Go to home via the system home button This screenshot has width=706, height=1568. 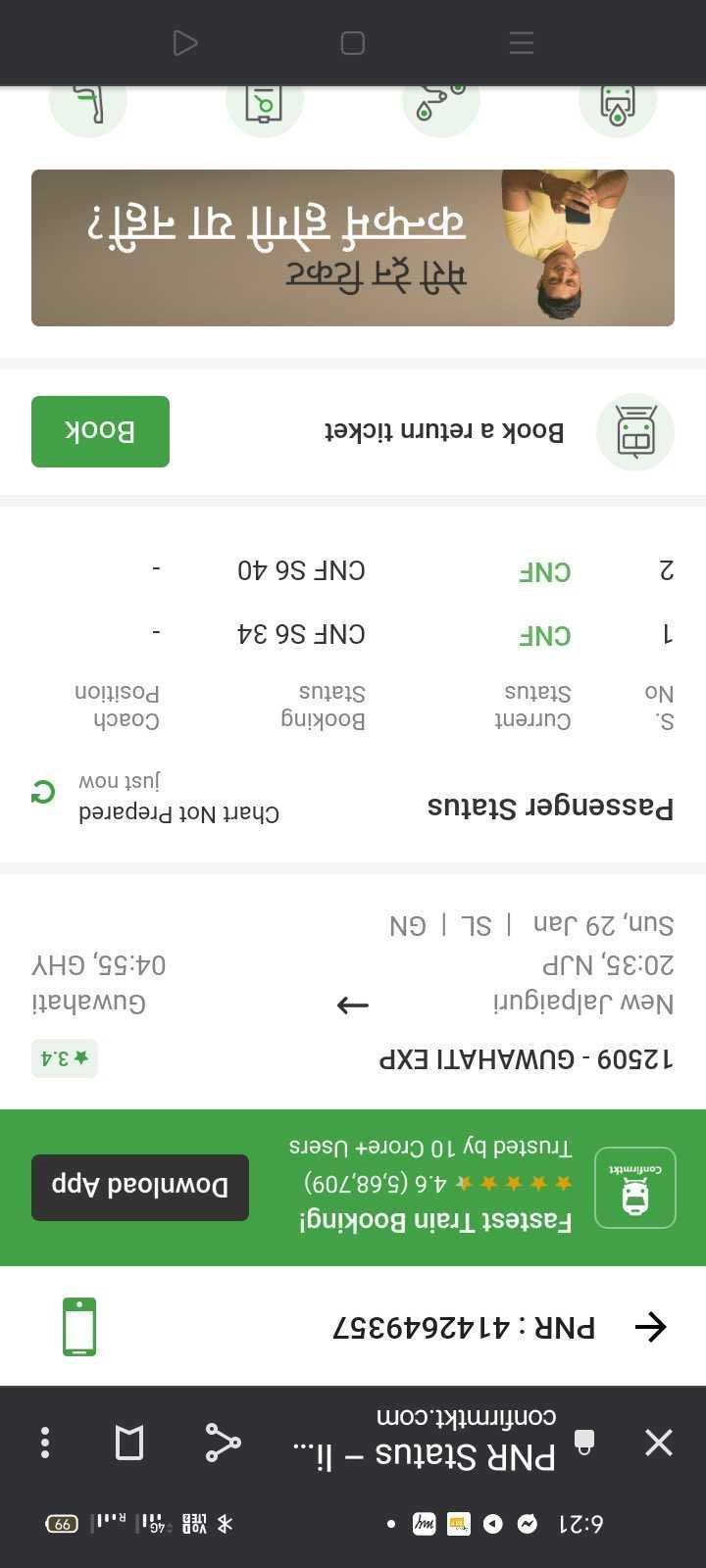(353, 43)
